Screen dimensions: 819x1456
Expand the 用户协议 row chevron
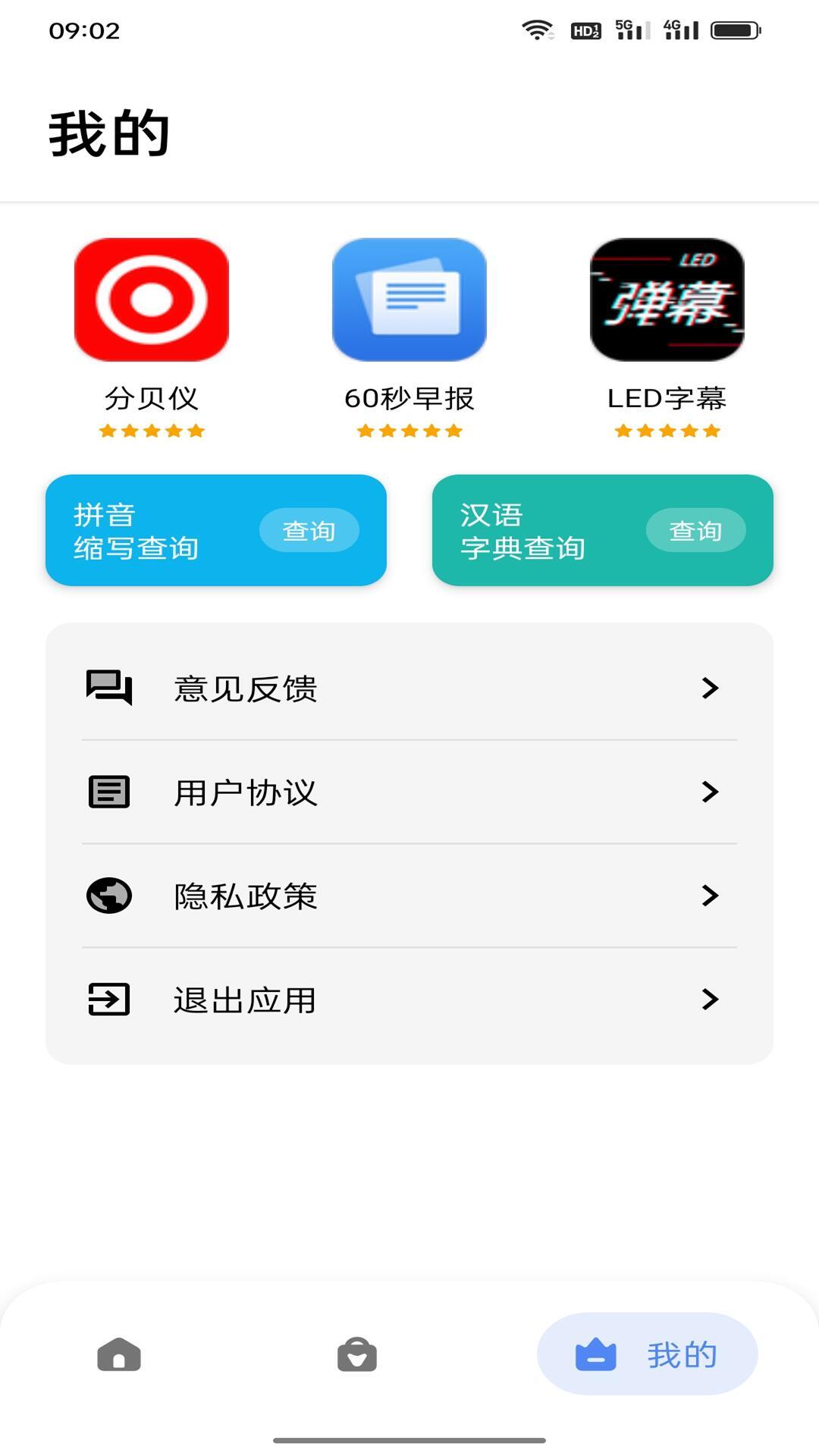tap(710, 792)
